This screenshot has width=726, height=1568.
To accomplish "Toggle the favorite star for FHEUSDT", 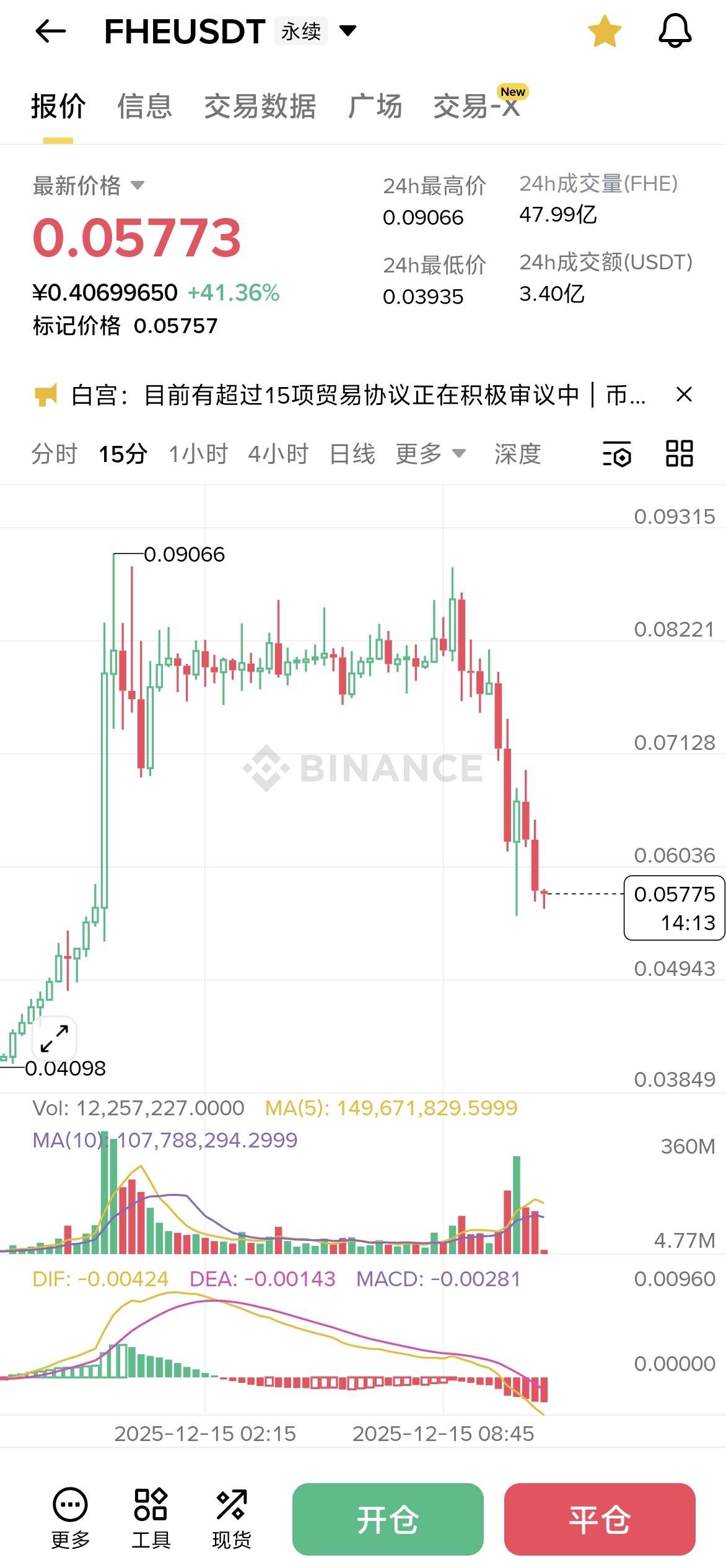I will [x=604, y=31].
